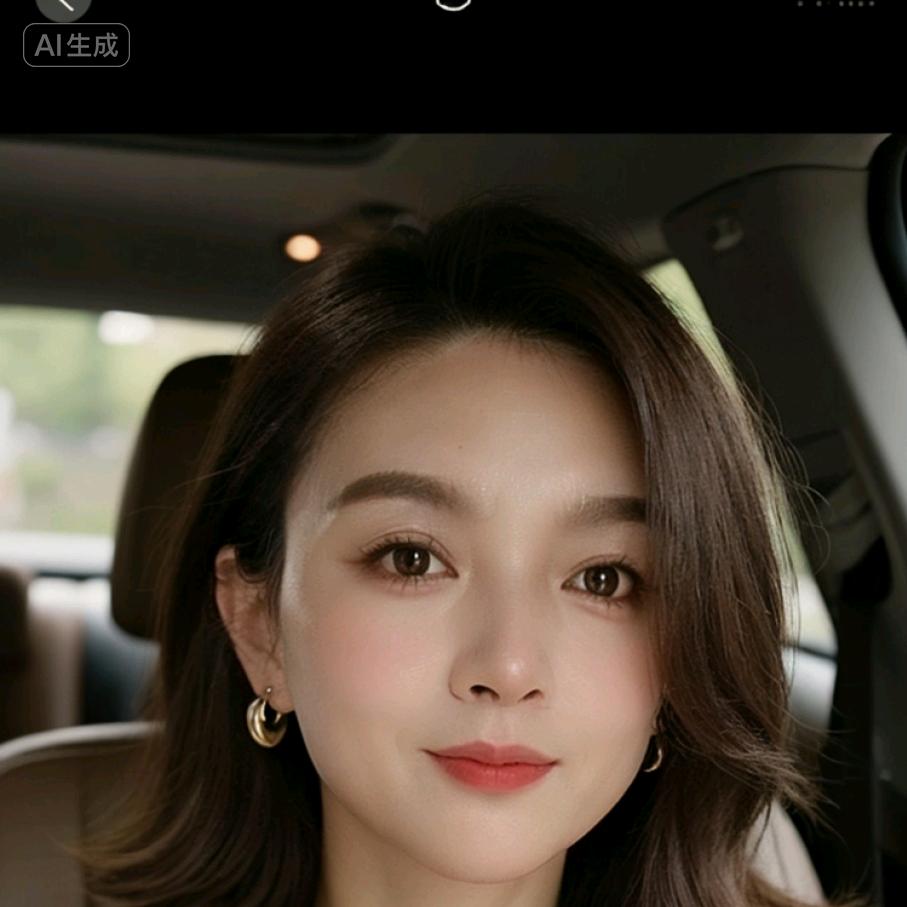
Task: Go back using the top-left arrow
Action: [x=63, y=5]
